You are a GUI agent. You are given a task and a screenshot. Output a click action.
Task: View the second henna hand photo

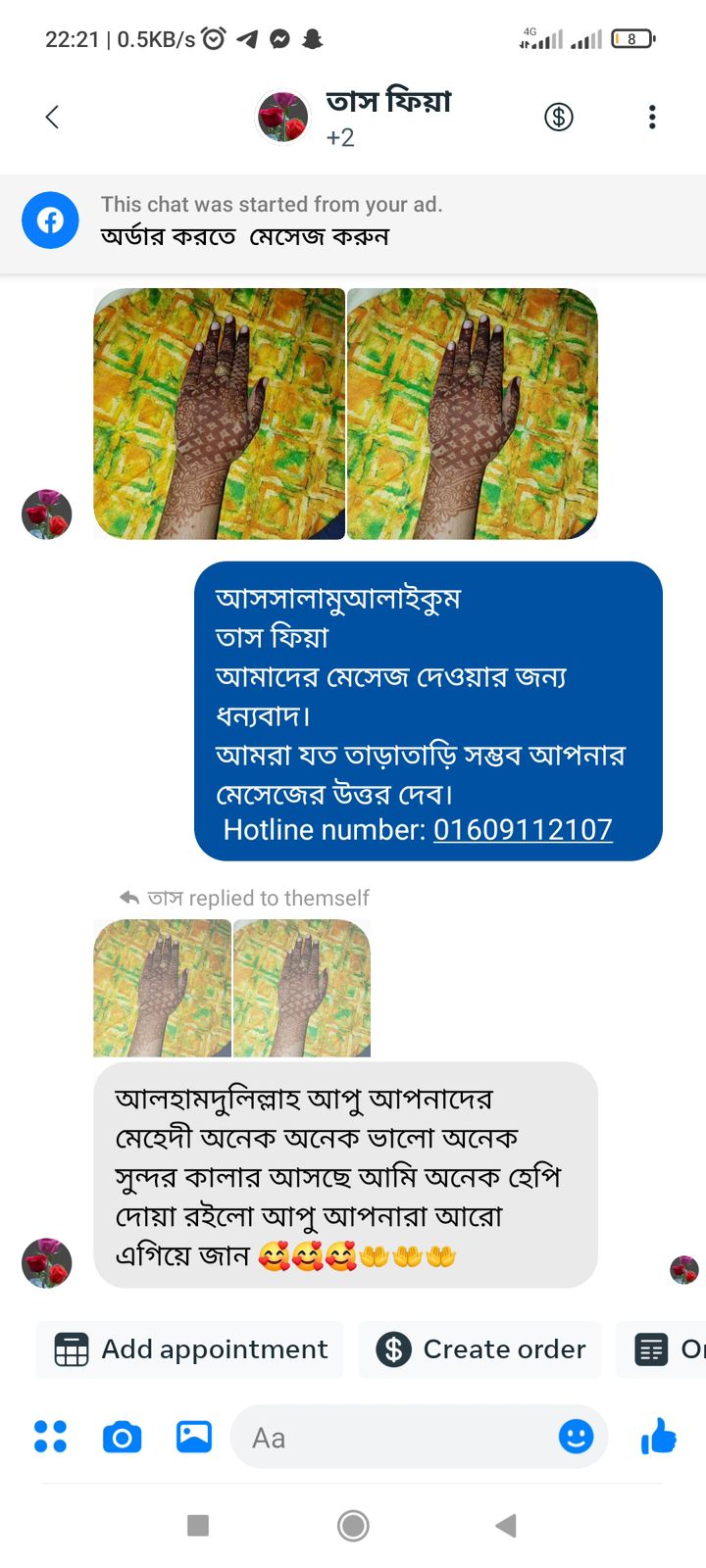pyautogui.click(x=473, y=414)
